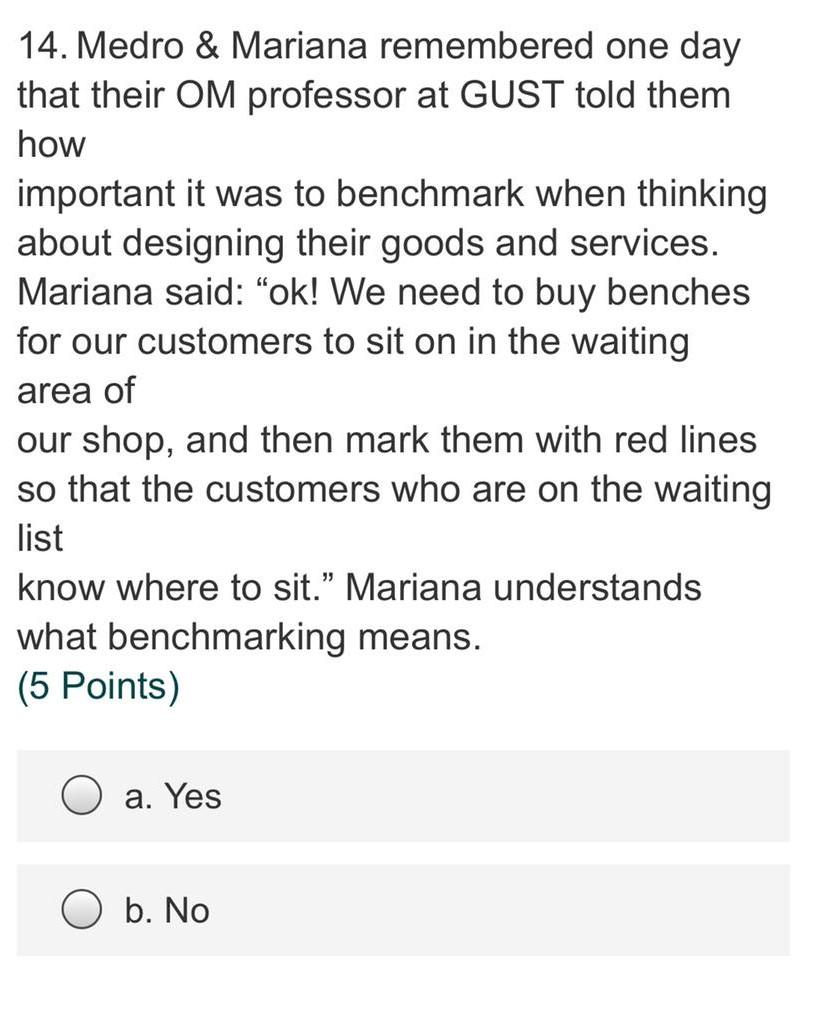The image size is (823, 1010).
Task: Select answer option a. Yes
Action: click(81, 796)
